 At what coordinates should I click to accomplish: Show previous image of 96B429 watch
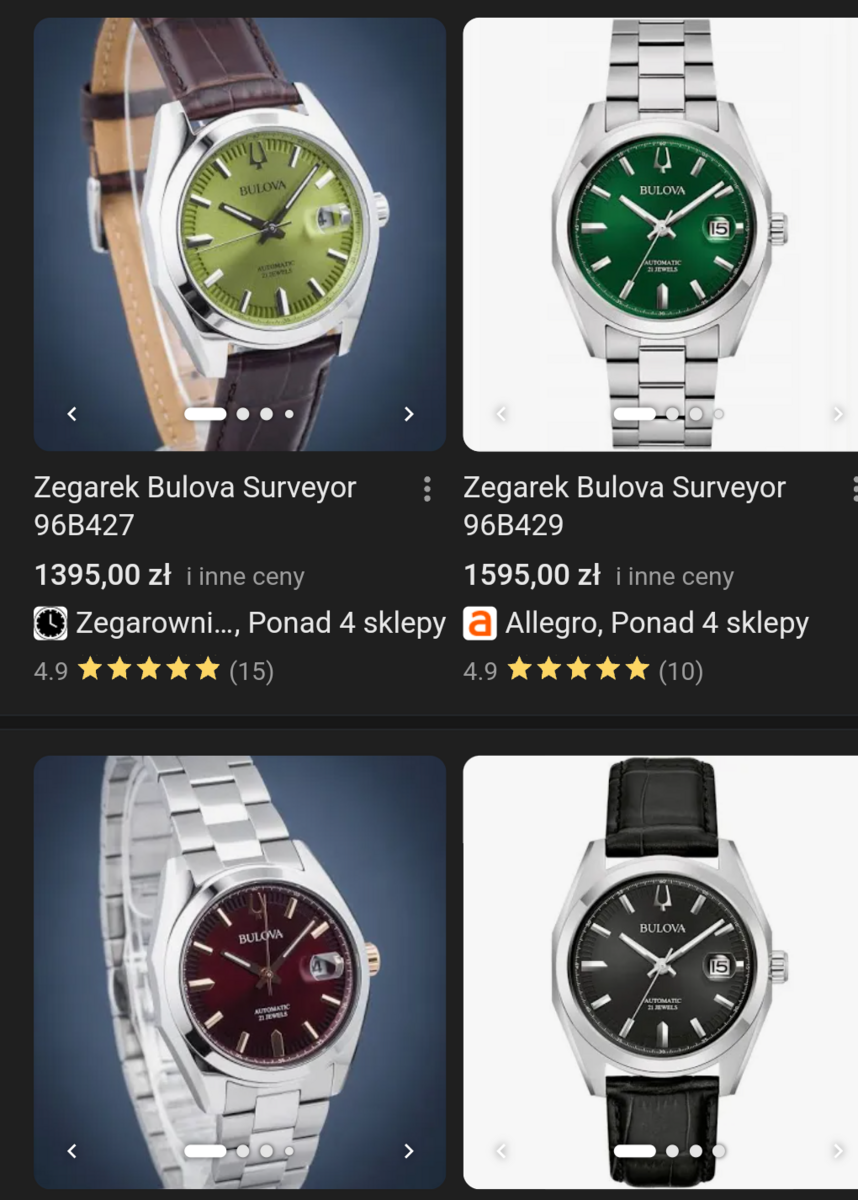click(502, 414)
